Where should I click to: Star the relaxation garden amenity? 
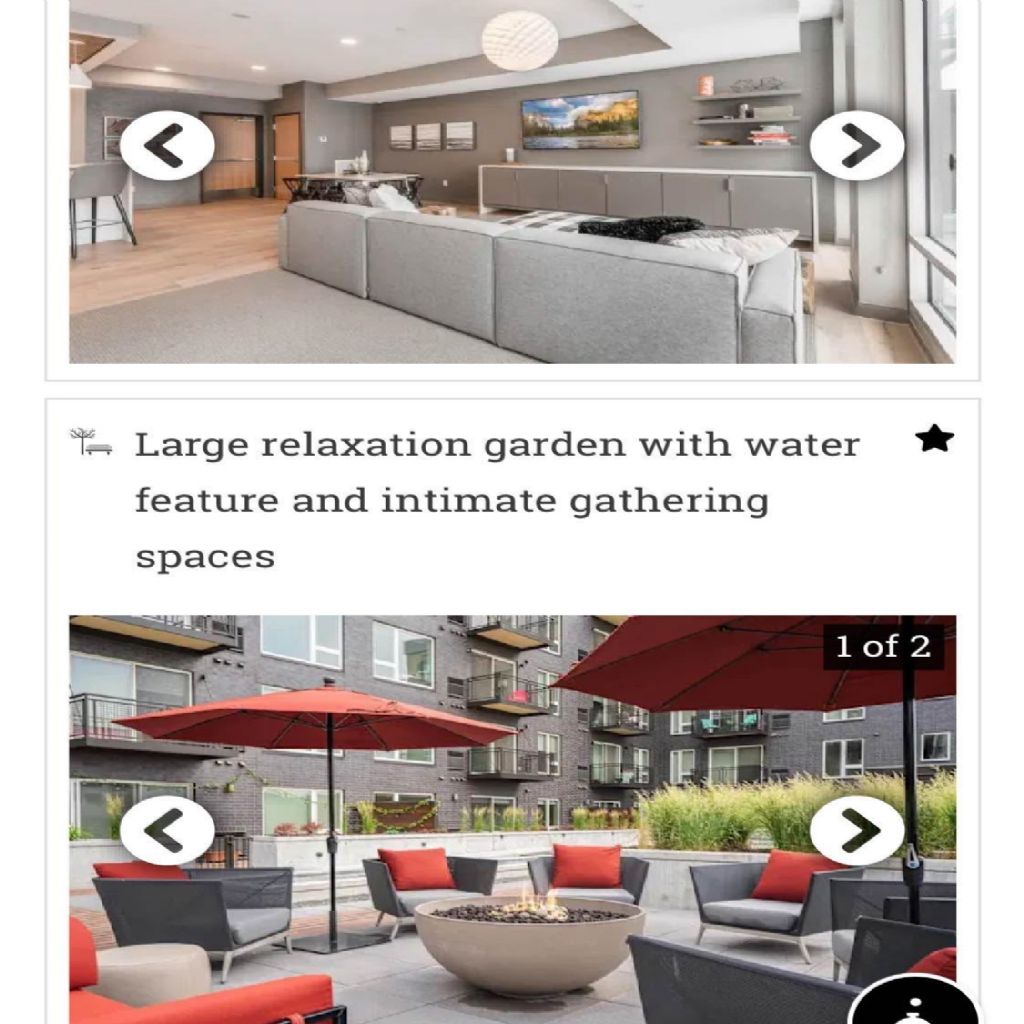(934, 439)
